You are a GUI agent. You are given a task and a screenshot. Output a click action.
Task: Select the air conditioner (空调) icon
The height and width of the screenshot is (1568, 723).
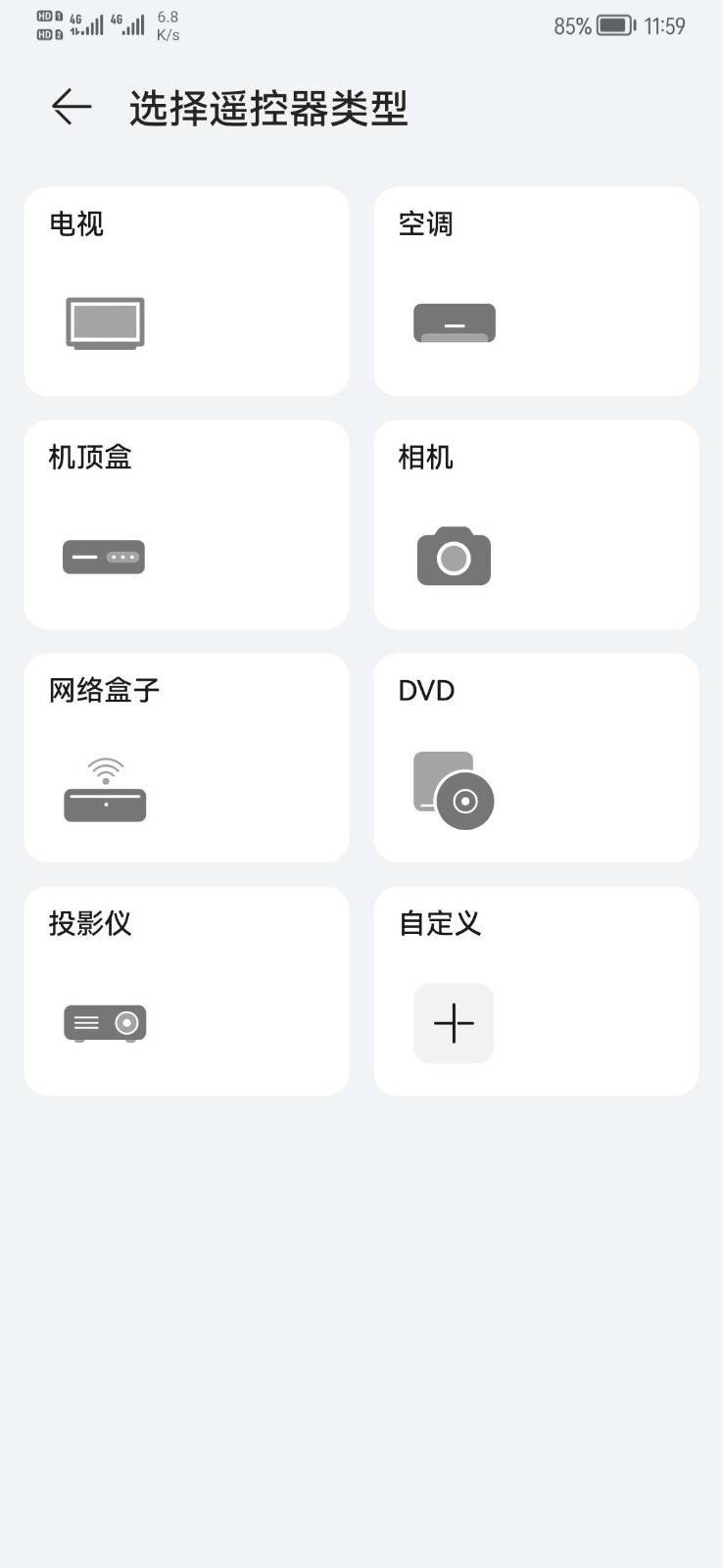(x=454, y=321)
